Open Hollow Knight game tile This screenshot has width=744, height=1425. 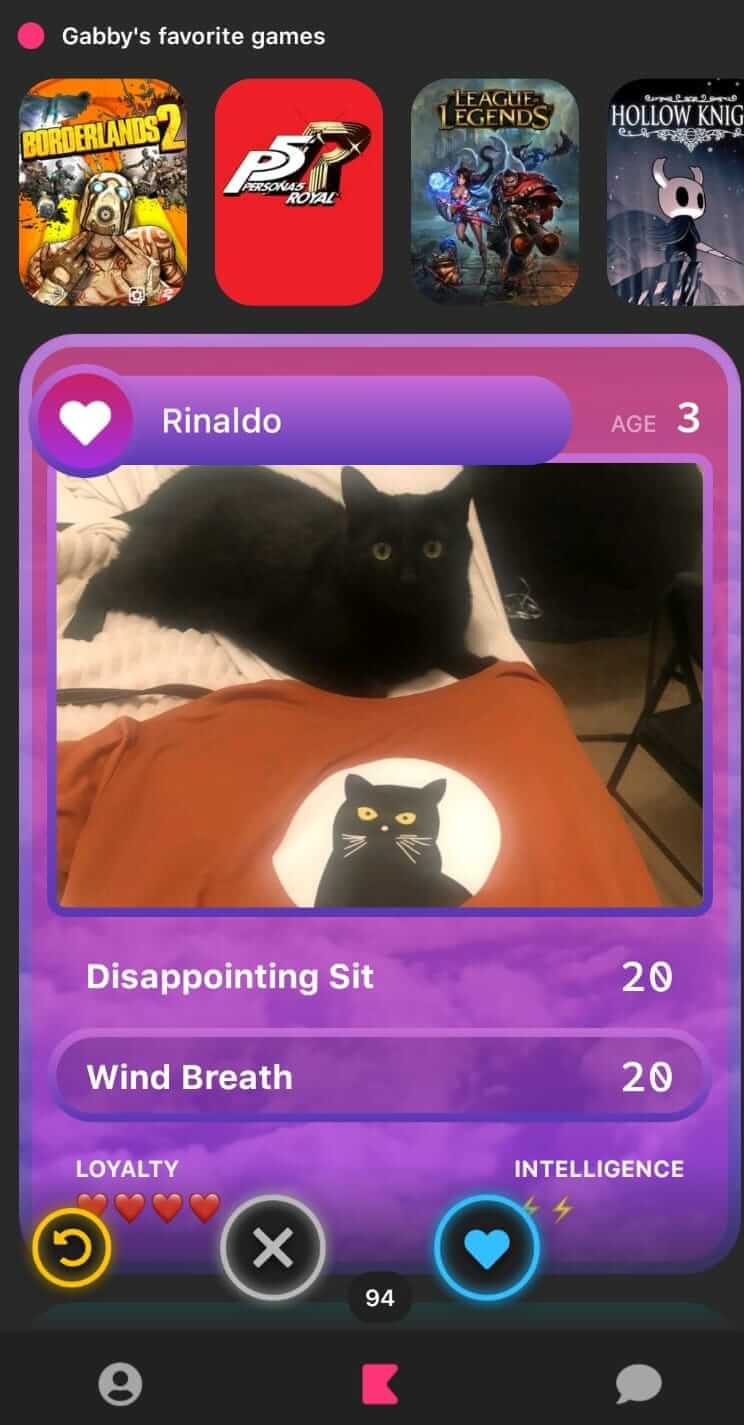pyautogui.click(x=676, y=192)
